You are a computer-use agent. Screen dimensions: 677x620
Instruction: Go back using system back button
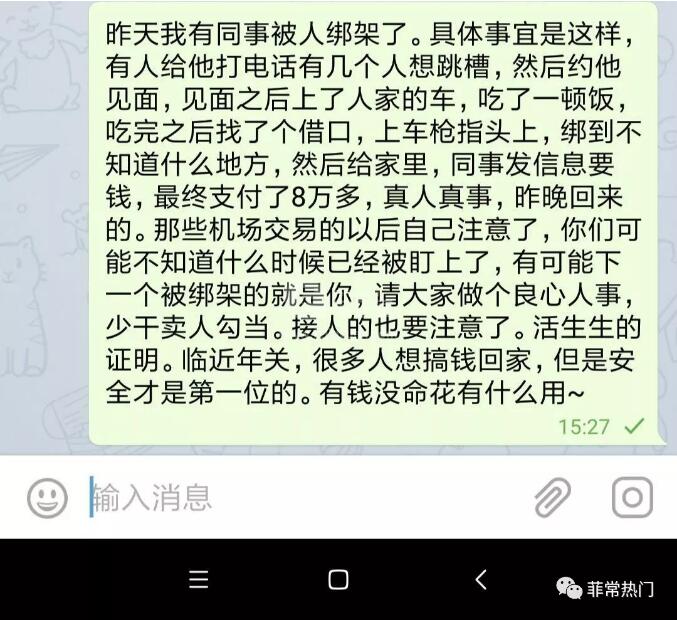[481, 579]
